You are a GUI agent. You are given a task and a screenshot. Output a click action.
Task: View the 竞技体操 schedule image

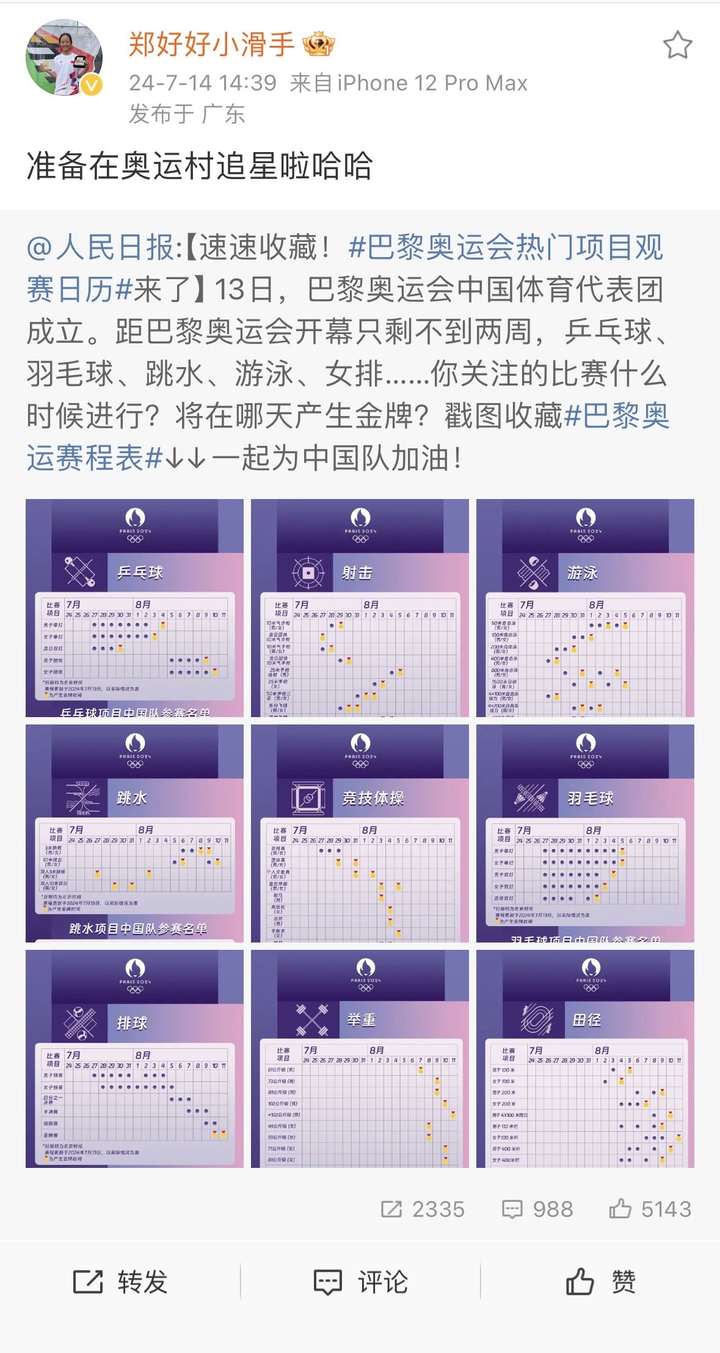[x=360, y=833]
